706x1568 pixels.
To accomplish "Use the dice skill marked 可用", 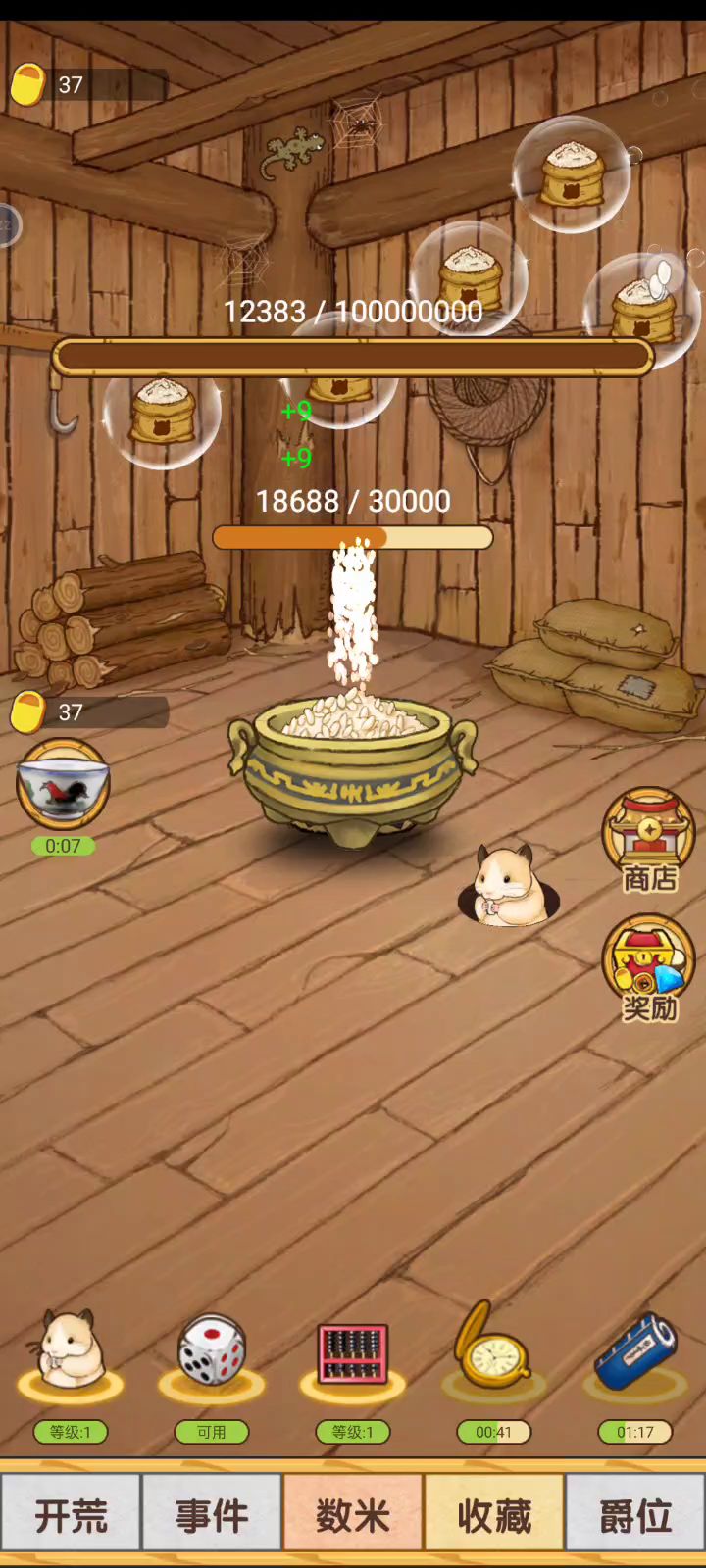I will pyautogui.click(x=212, y=1352).
